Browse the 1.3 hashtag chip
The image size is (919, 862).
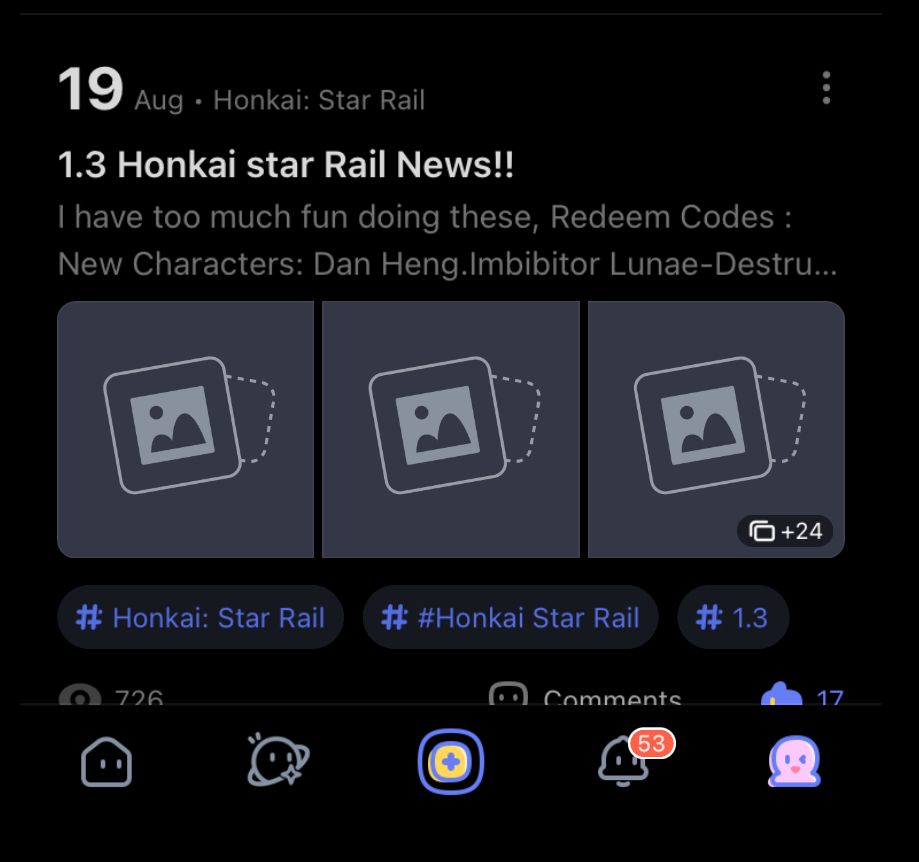(x=733, y=617)
